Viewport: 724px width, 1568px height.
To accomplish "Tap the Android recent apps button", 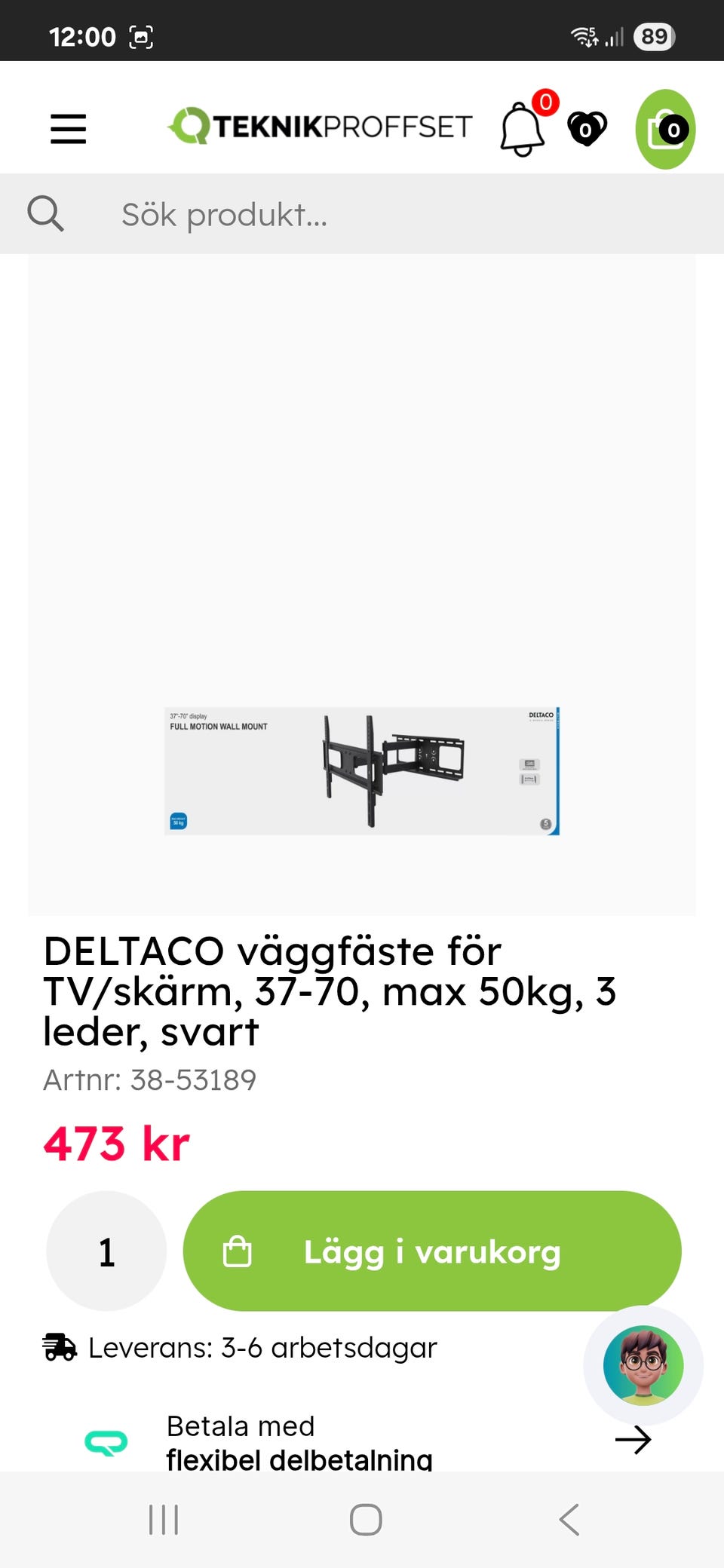I will (x=164, y=1520).
